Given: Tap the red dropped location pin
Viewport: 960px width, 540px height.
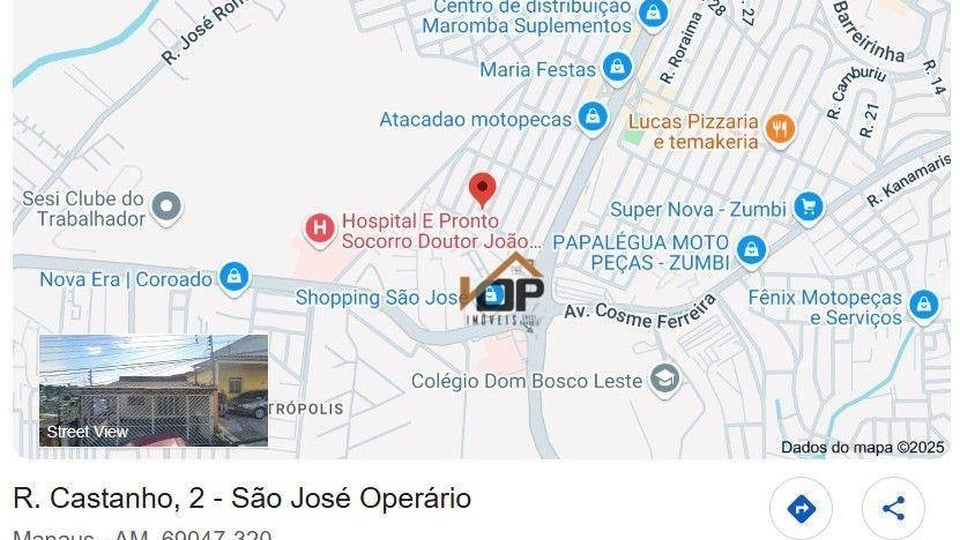Looking at the screenshot, I should pos(483,188).
